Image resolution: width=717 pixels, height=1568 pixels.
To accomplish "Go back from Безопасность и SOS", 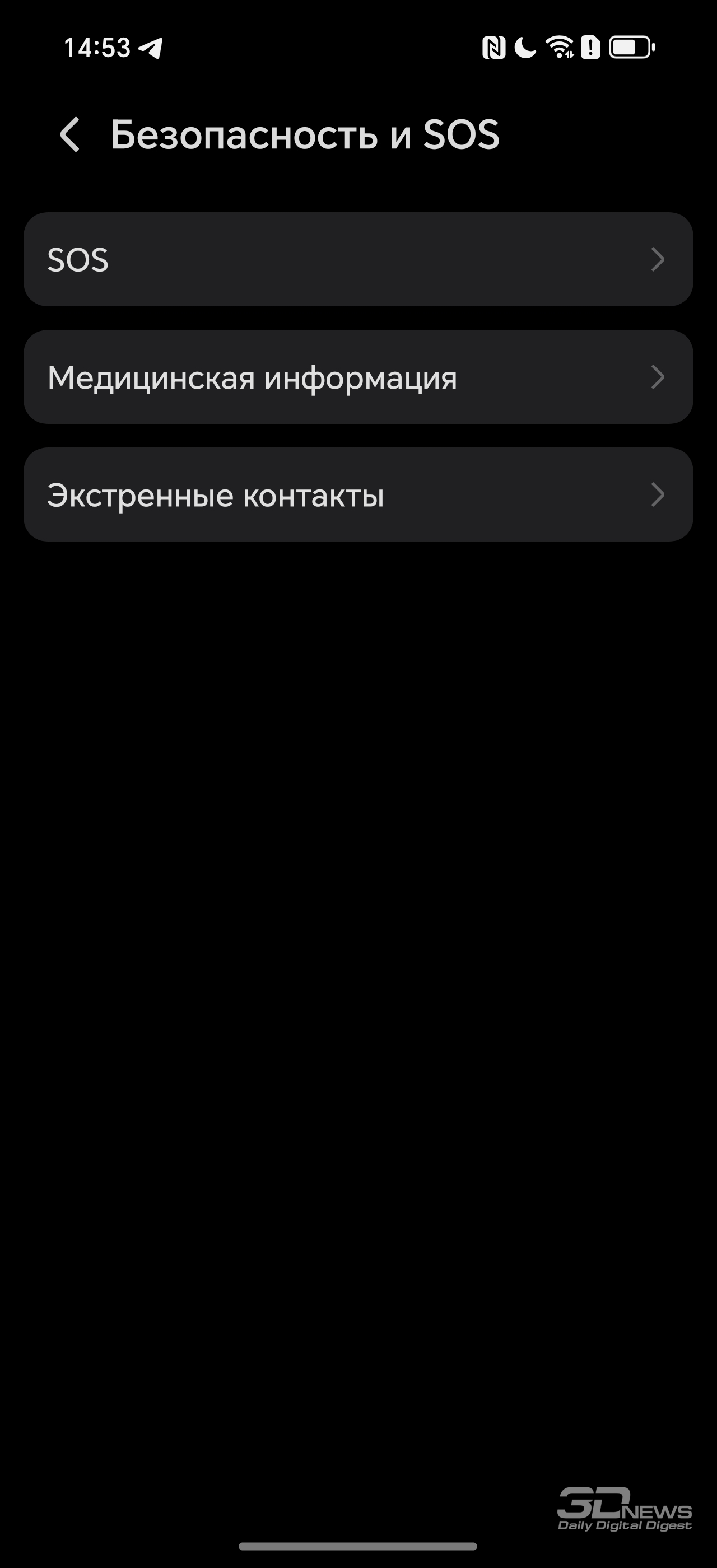I will 70,134.
